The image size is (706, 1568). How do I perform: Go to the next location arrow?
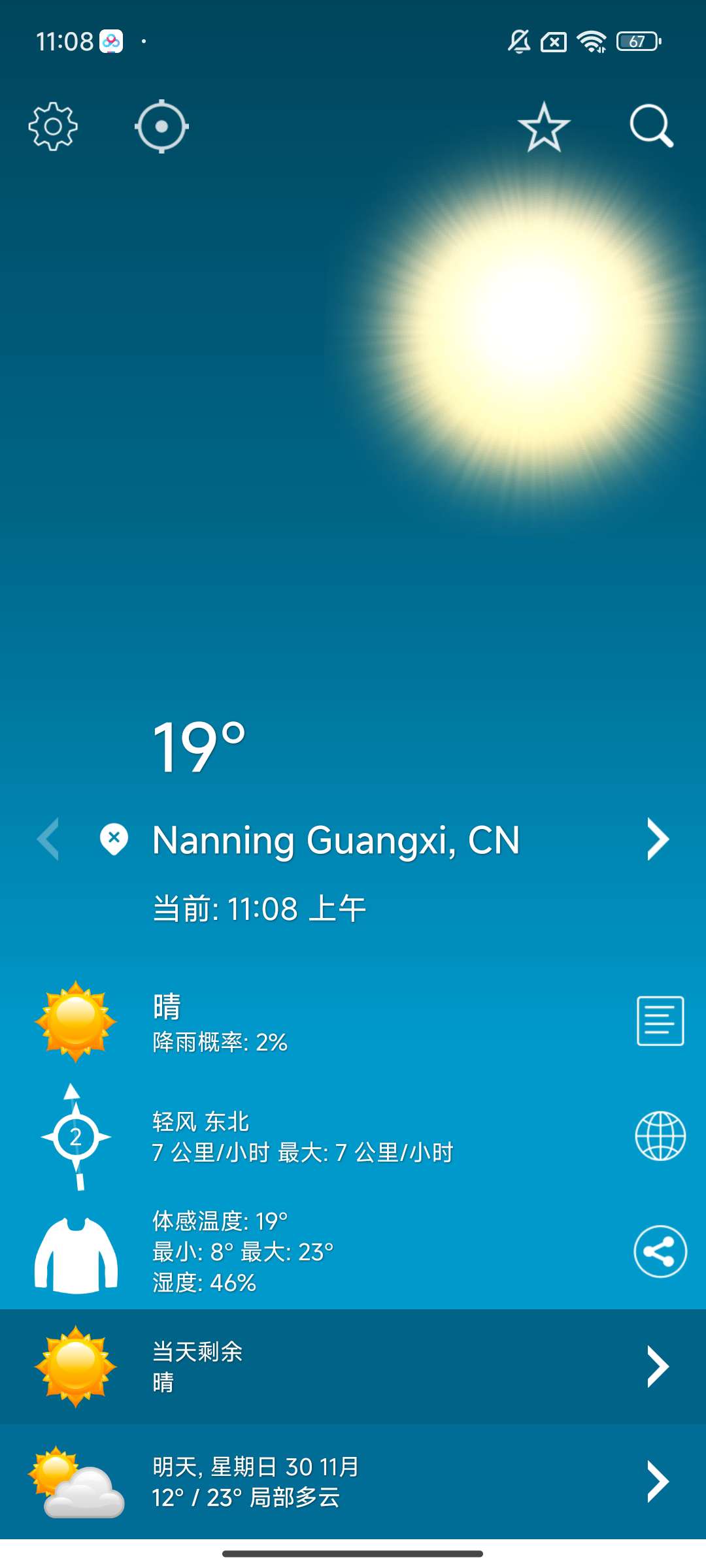tap(657, 840)
